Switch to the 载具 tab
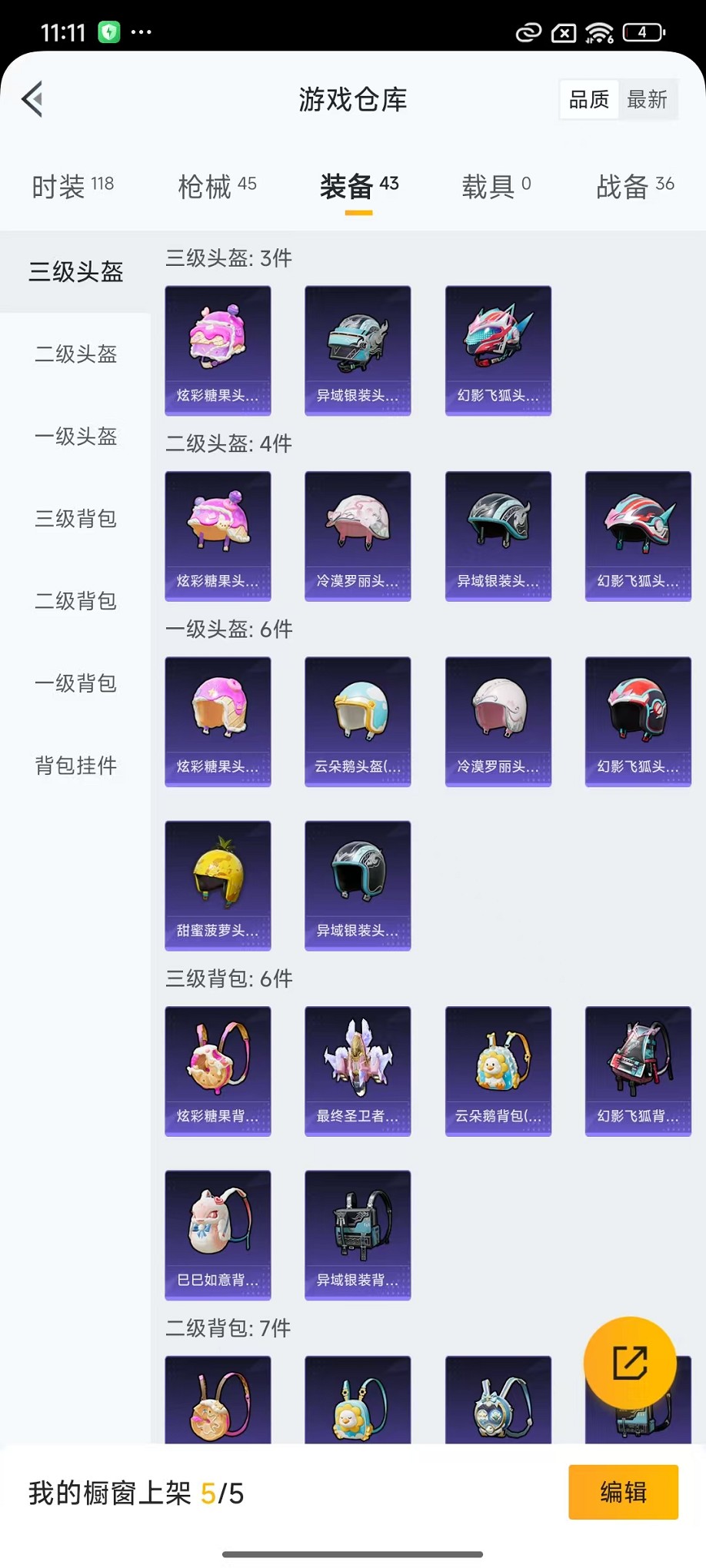Viewport: 706px width, 1568px height. (x=496, y=186)
